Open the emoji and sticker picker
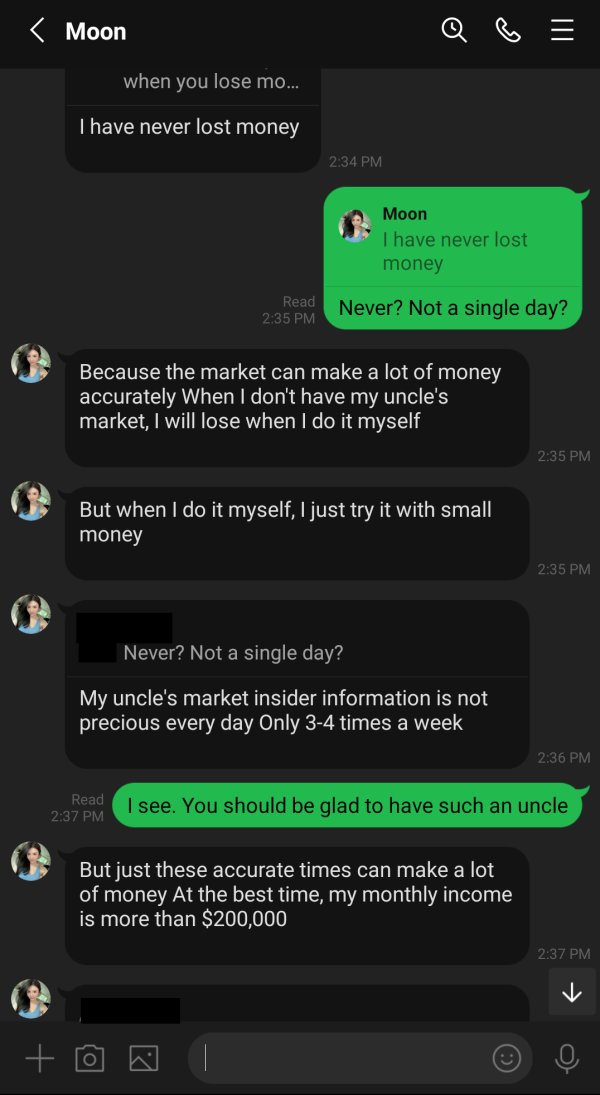Screen dimensions: 600x1095 click(x=507, y=1059)
